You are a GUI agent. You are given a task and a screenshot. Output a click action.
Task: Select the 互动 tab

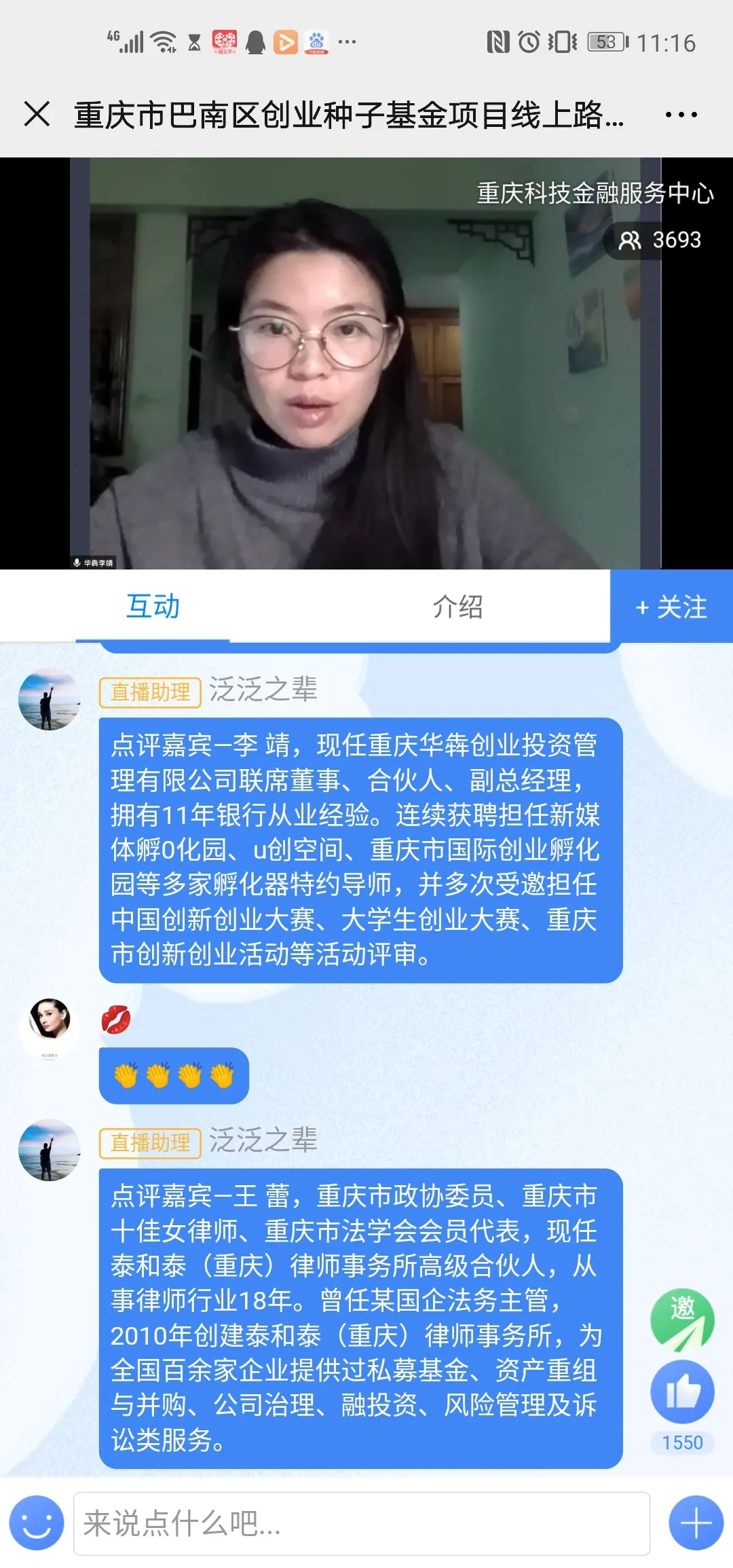(x=153, y=606)
